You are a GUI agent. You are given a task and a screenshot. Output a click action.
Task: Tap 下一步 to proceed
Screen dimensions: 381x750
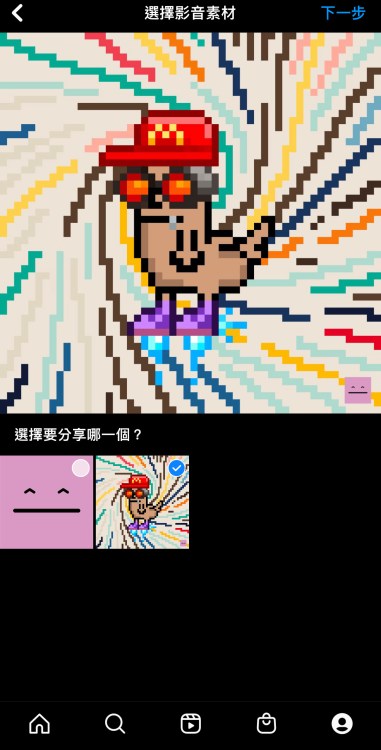point(343,13)
